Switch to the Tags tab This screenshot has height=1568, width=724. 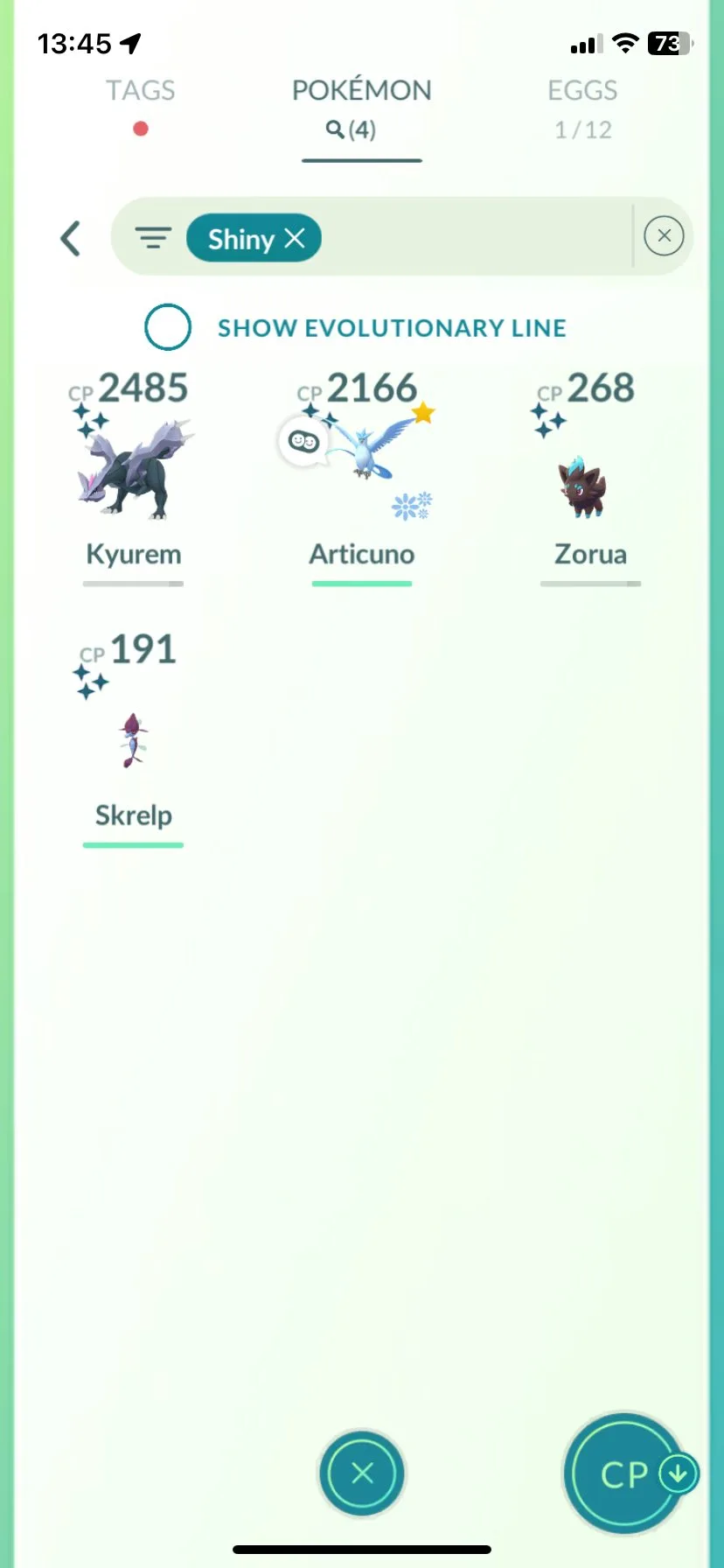click(140, 91)
